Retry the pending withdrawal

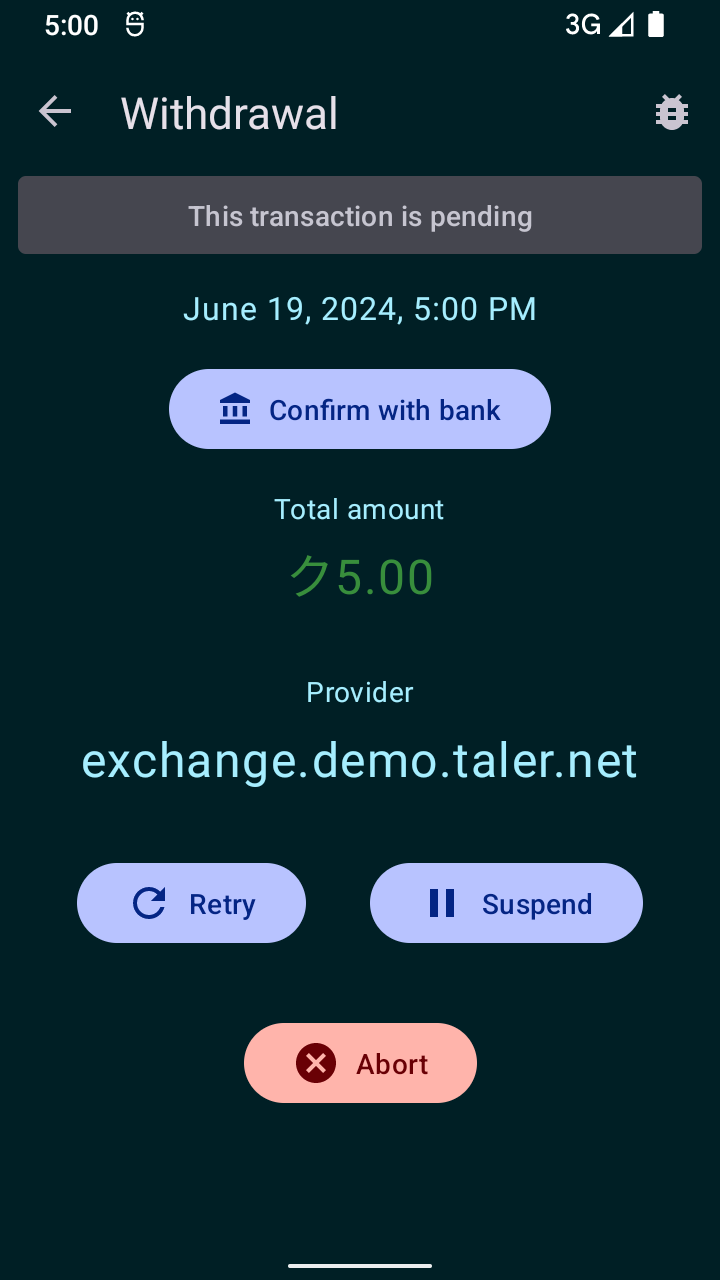click(x=192, y=903)
